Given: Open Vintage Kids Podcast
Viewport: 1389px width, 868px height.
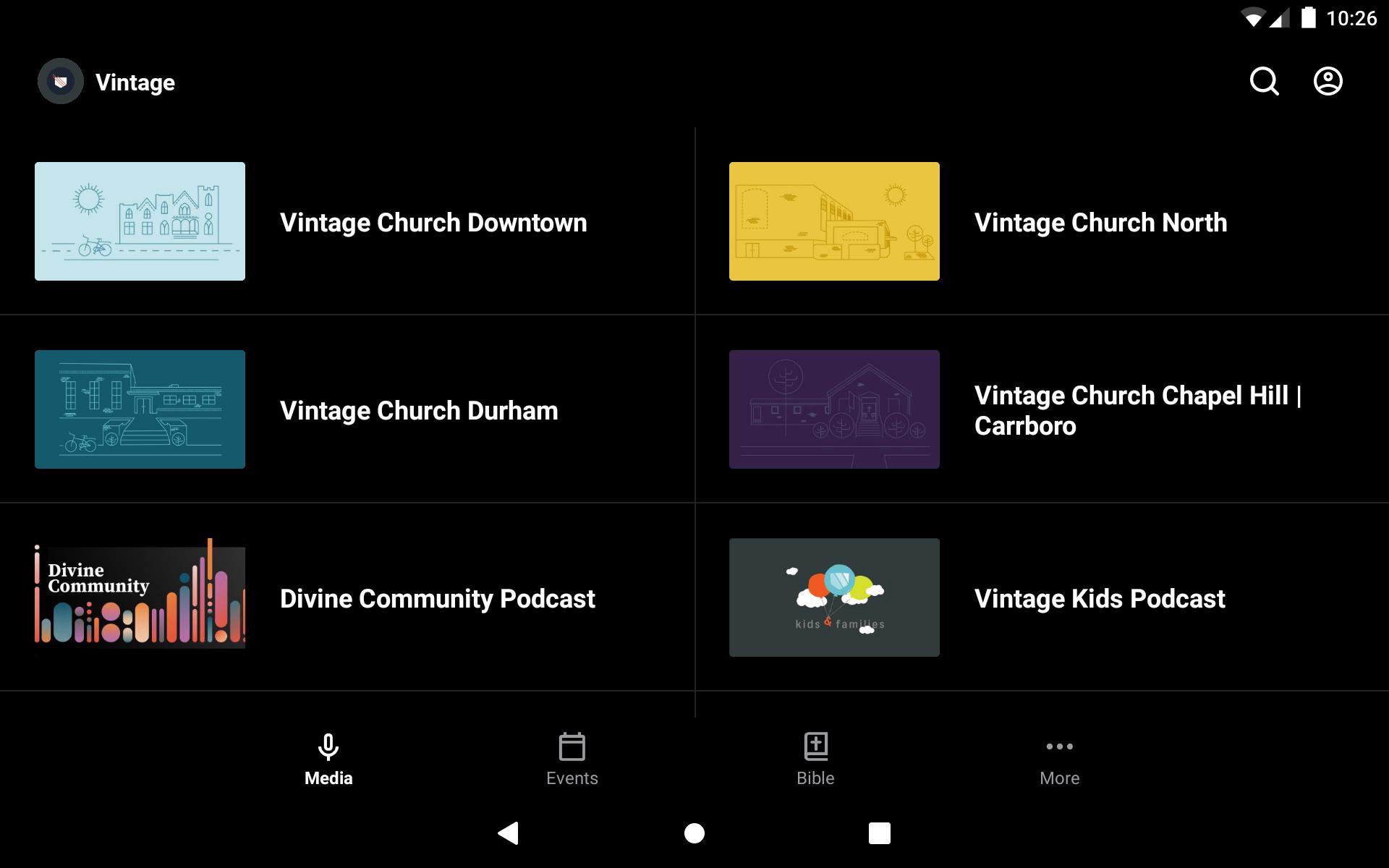Looking at the screenshot, I should [1099, 598].
